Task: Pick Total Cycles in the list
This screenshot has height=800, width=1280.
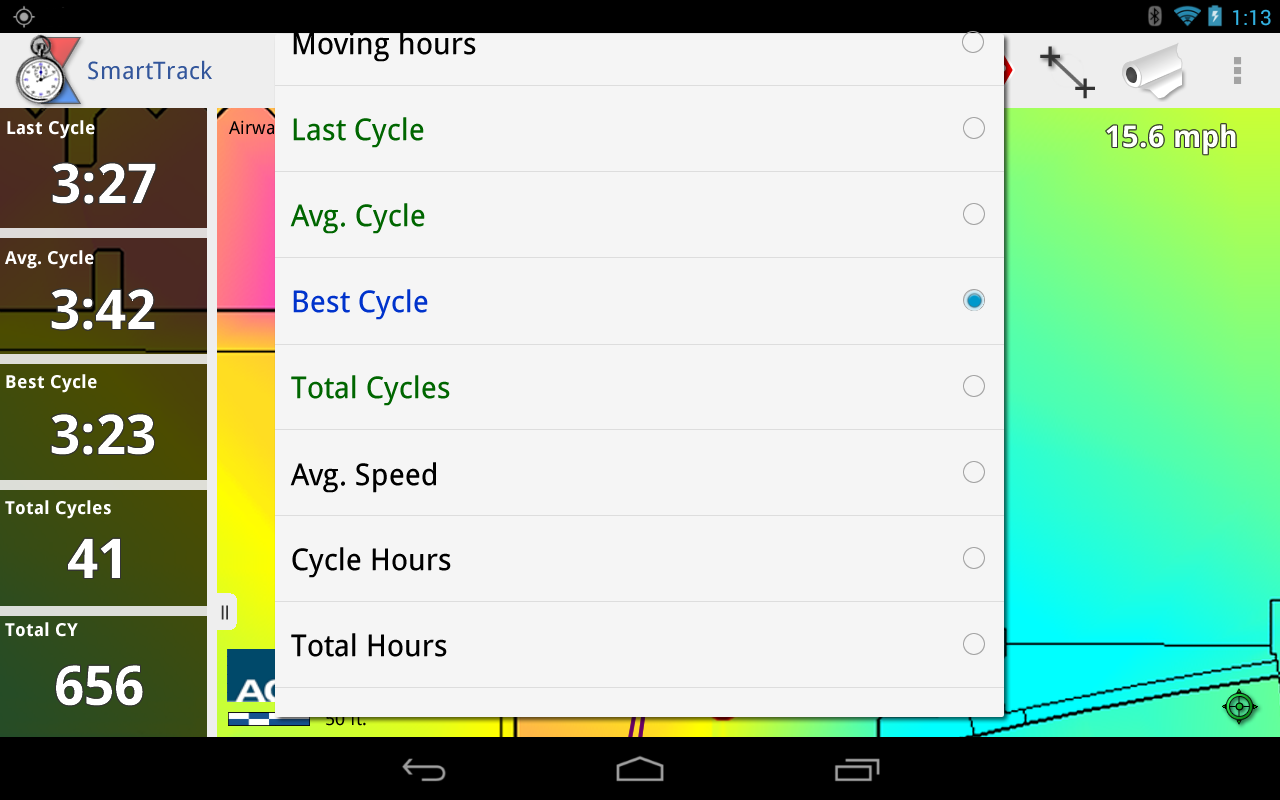Action: click(638, 387)
